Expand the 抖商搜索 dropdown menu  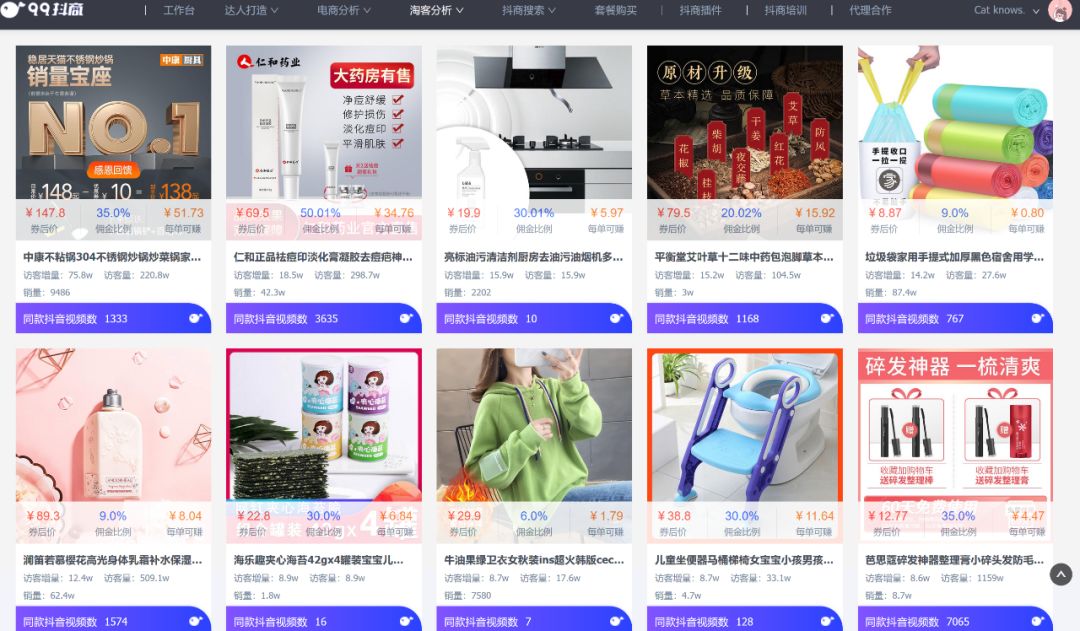tap(530, 11)
